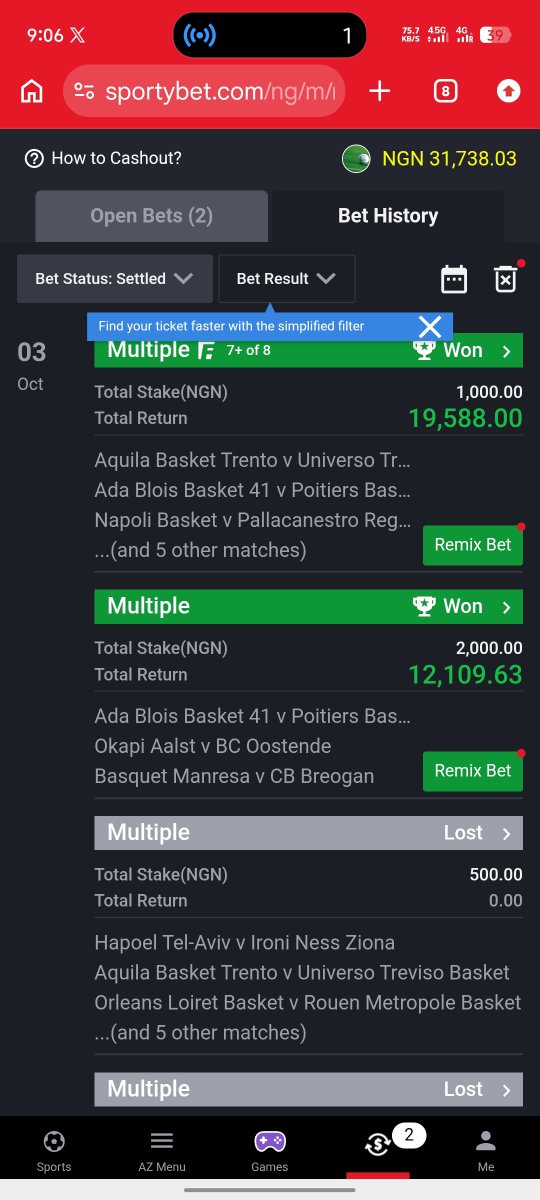Viewport: 540px width, 1200px height.
Task: Dismiss the simplified filter tooltip
Action: coord(430,327)
